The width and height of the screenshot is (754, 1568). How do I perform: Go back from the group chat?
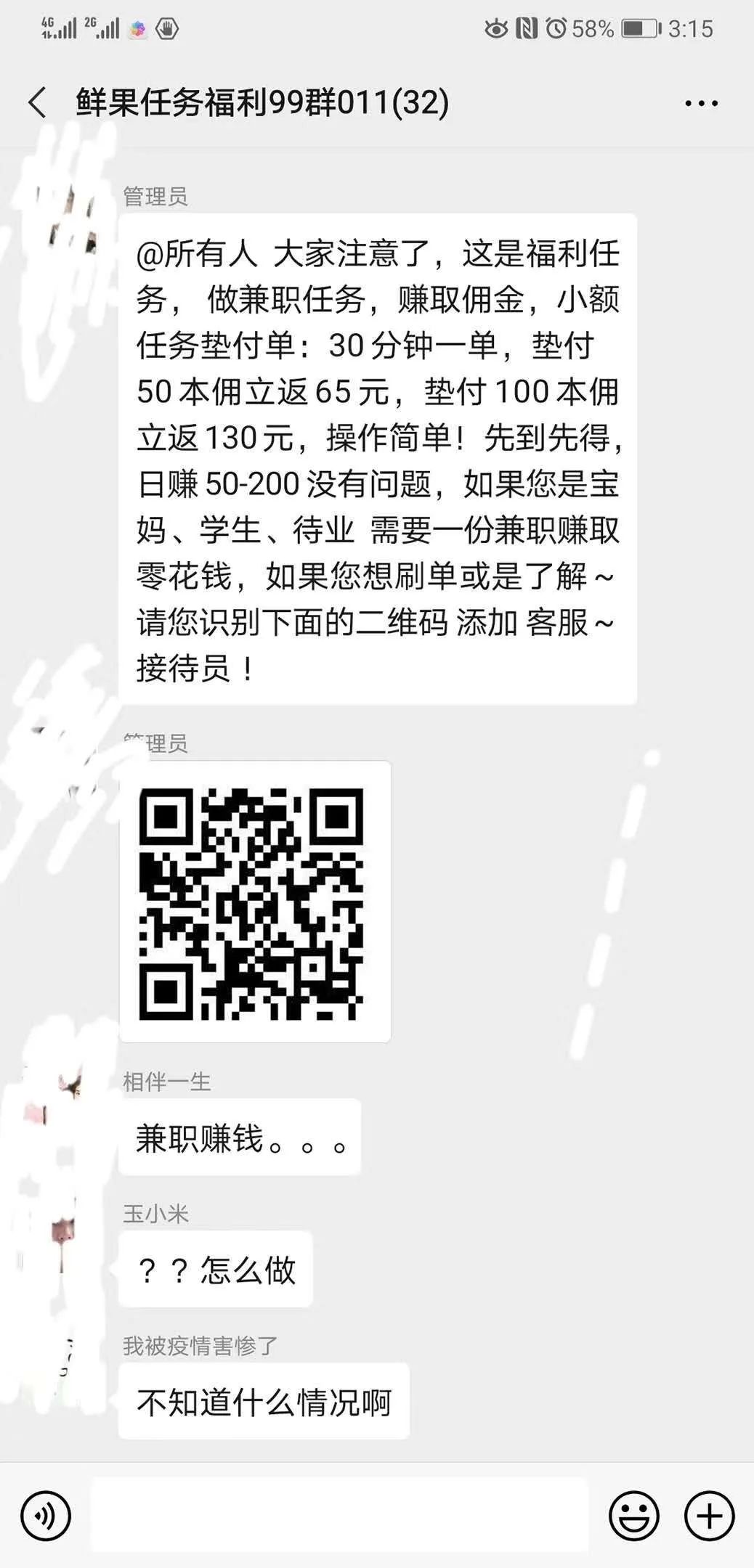click(38, 102)
